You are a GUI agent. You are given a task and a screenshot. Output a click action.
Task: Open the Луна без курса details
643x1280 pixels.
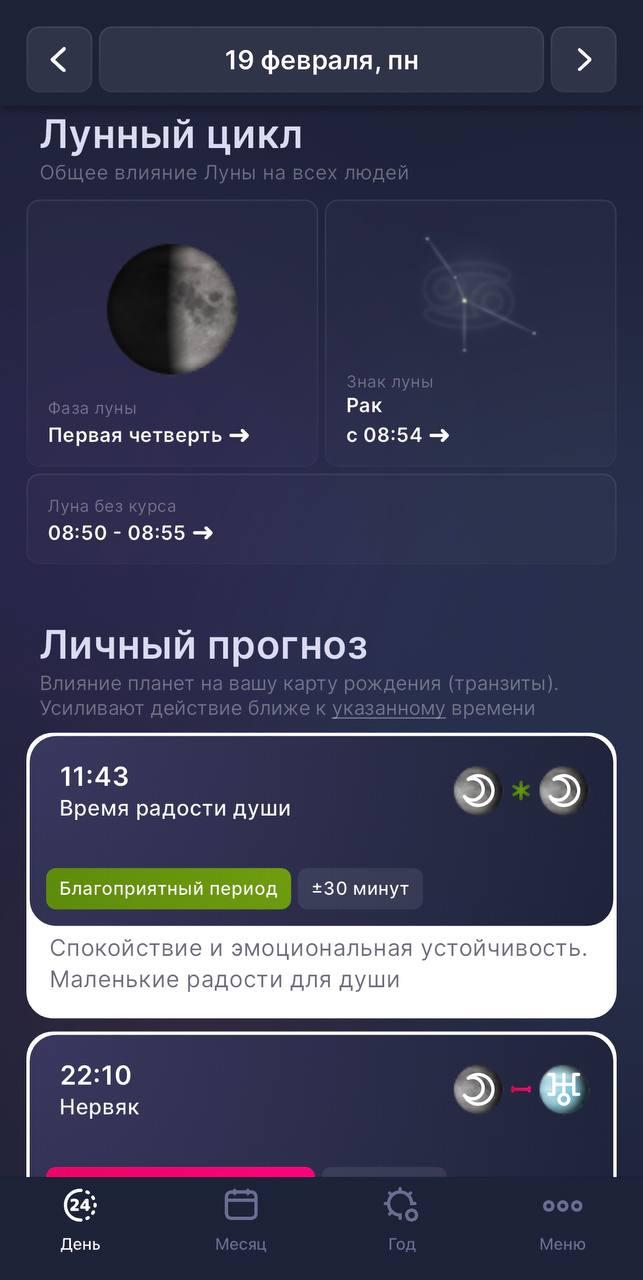pos(321,519)
